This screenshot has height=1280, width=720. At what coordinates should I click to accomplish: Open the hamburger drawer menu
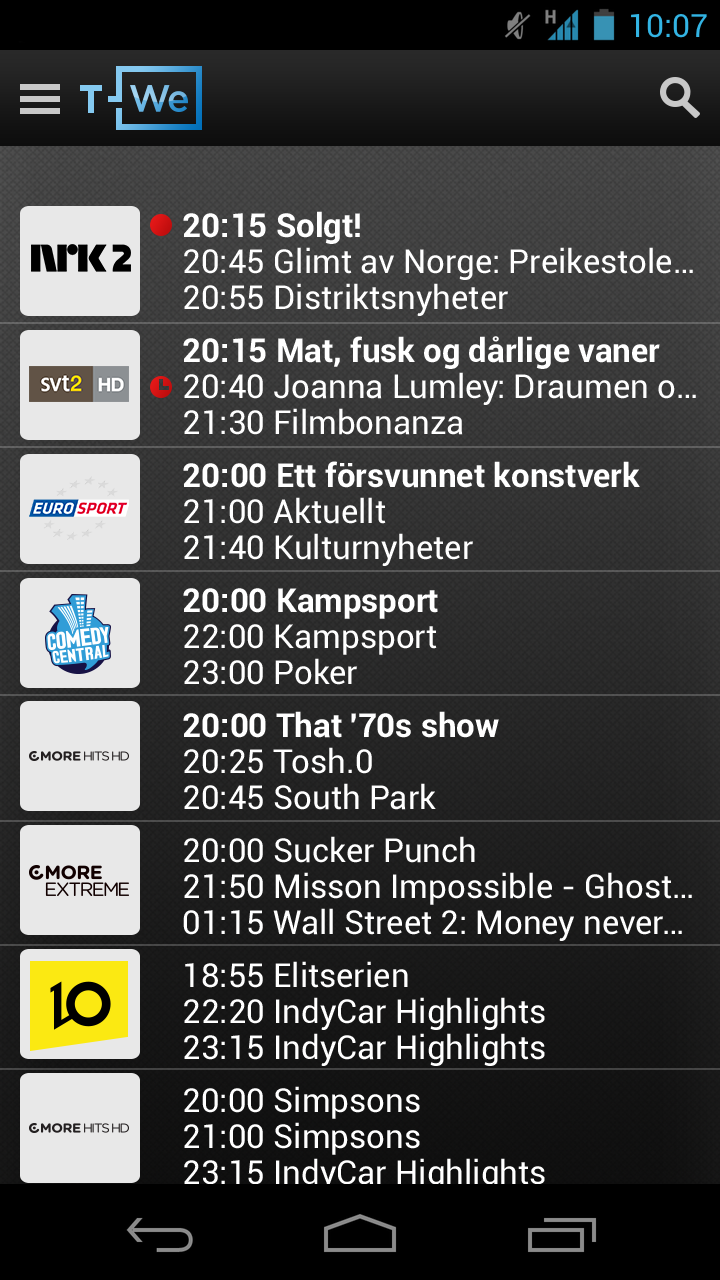40,98
